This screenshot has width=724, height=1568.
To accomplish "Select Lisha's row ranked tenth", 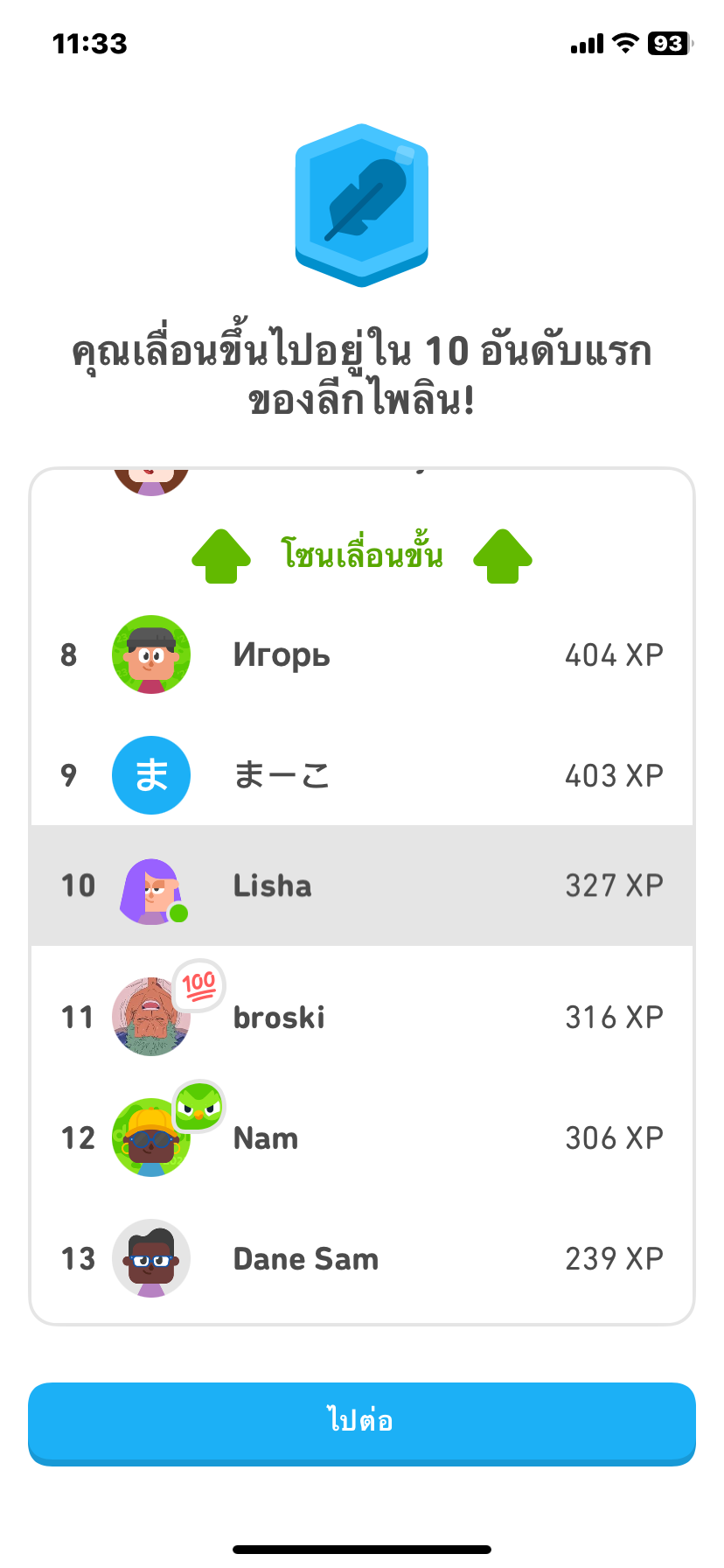I will point(361,885).
